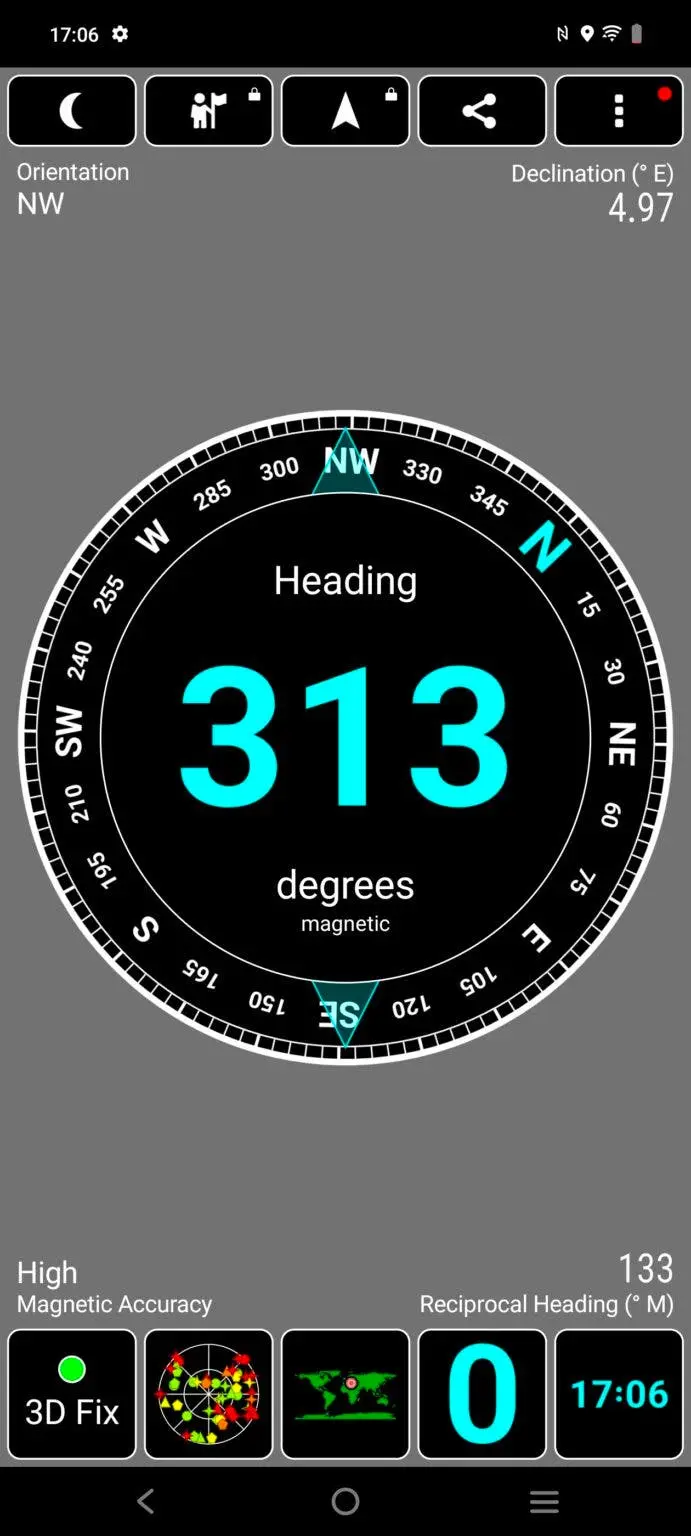Tap the speed tile showing 0
This screenshot has height=1536, width=691.
[x=482, y=1393]
